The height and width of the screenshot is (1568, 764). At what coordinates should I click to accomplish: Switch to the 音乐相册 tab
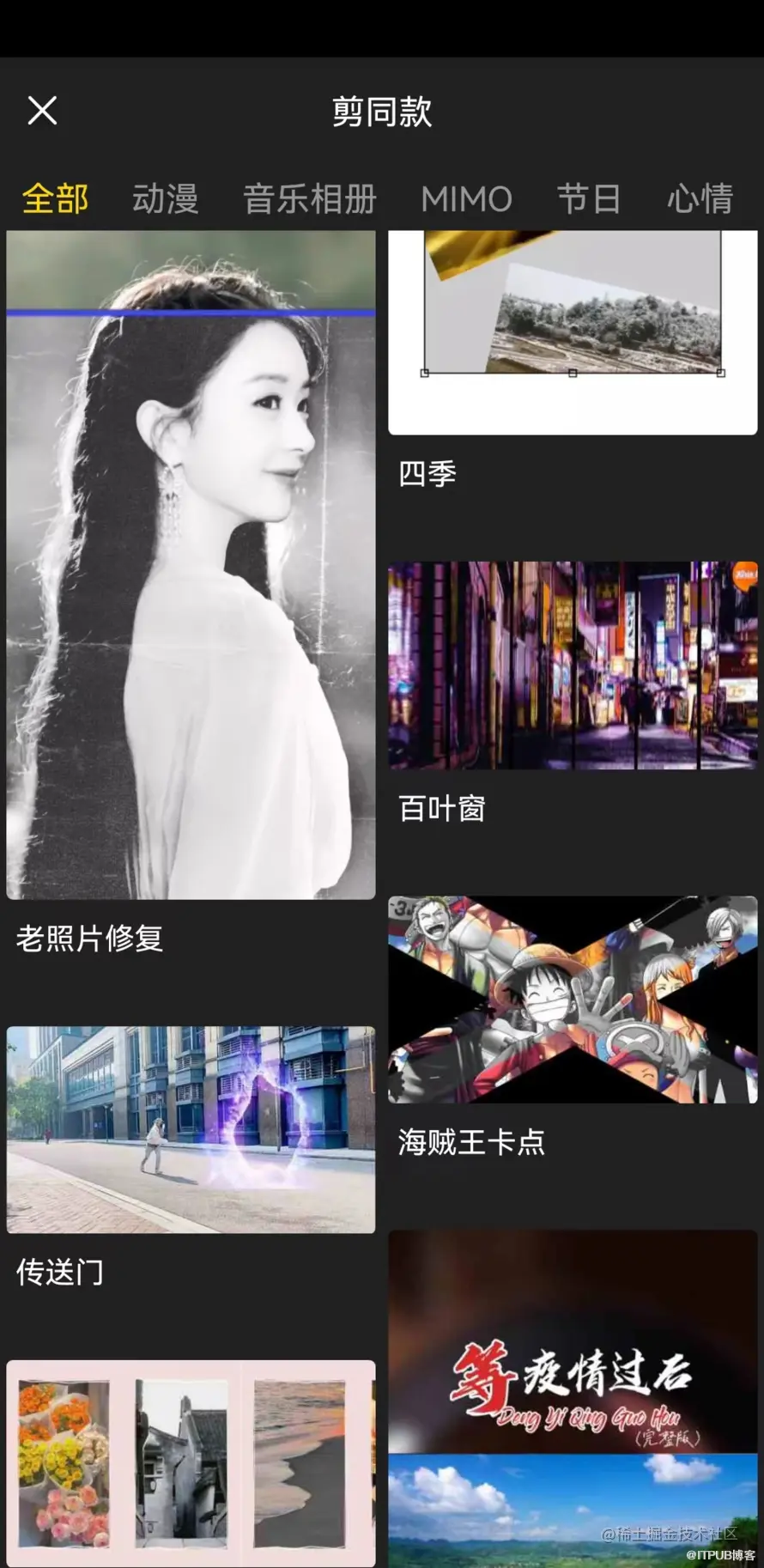coord(310,199)
